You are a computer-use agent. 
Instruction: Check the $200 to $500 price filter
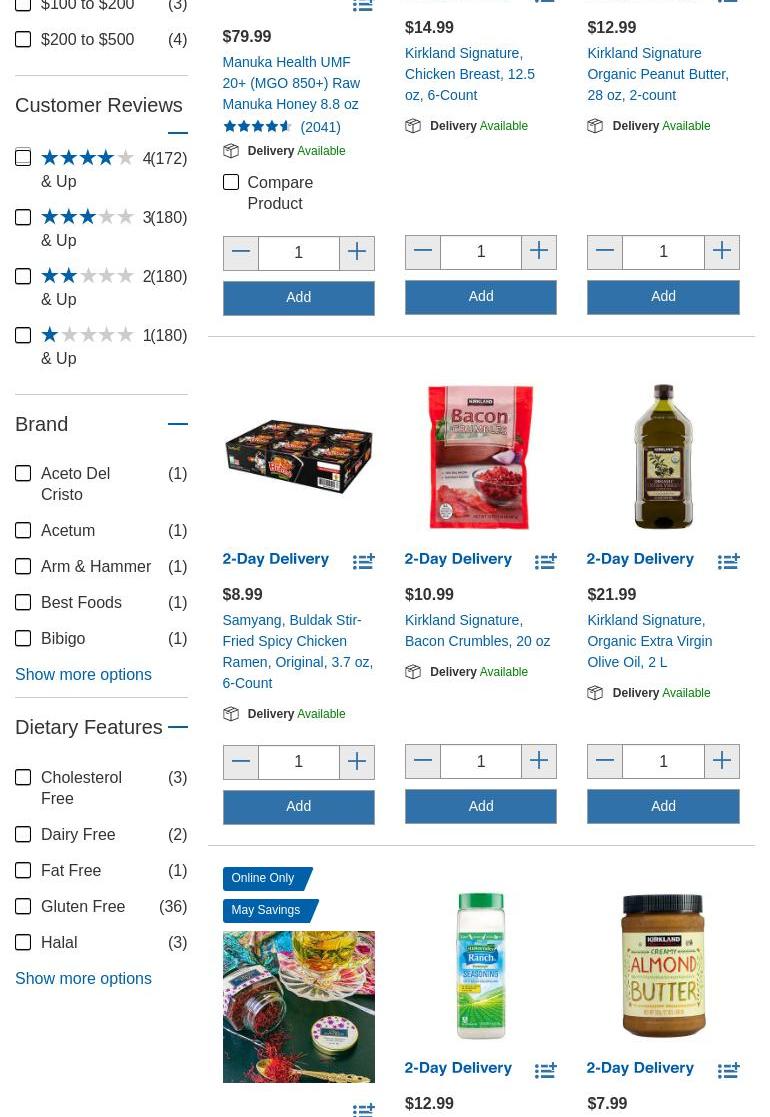[23, 39]
